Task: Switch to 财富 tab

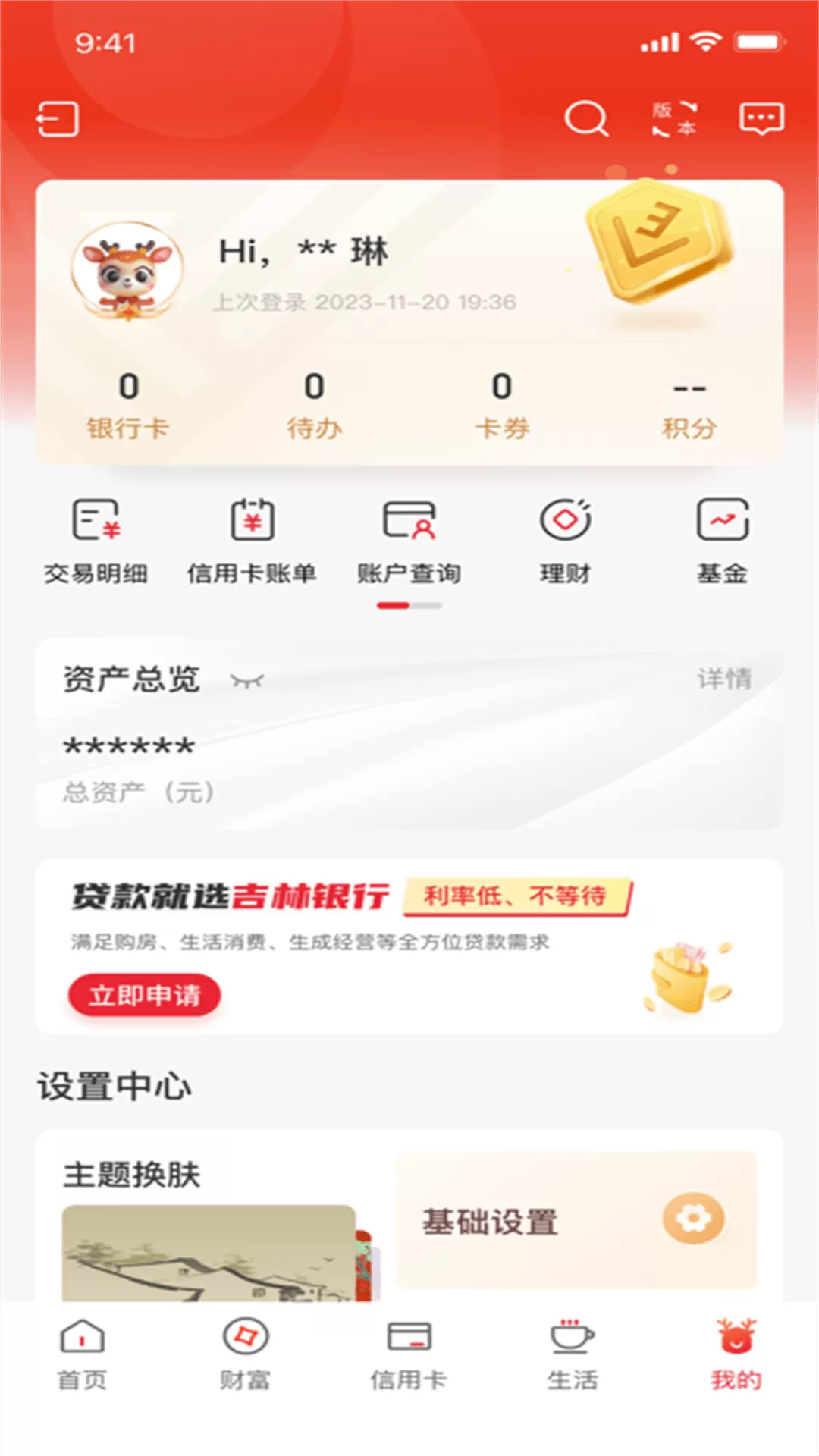Action: pos(245,1356)
